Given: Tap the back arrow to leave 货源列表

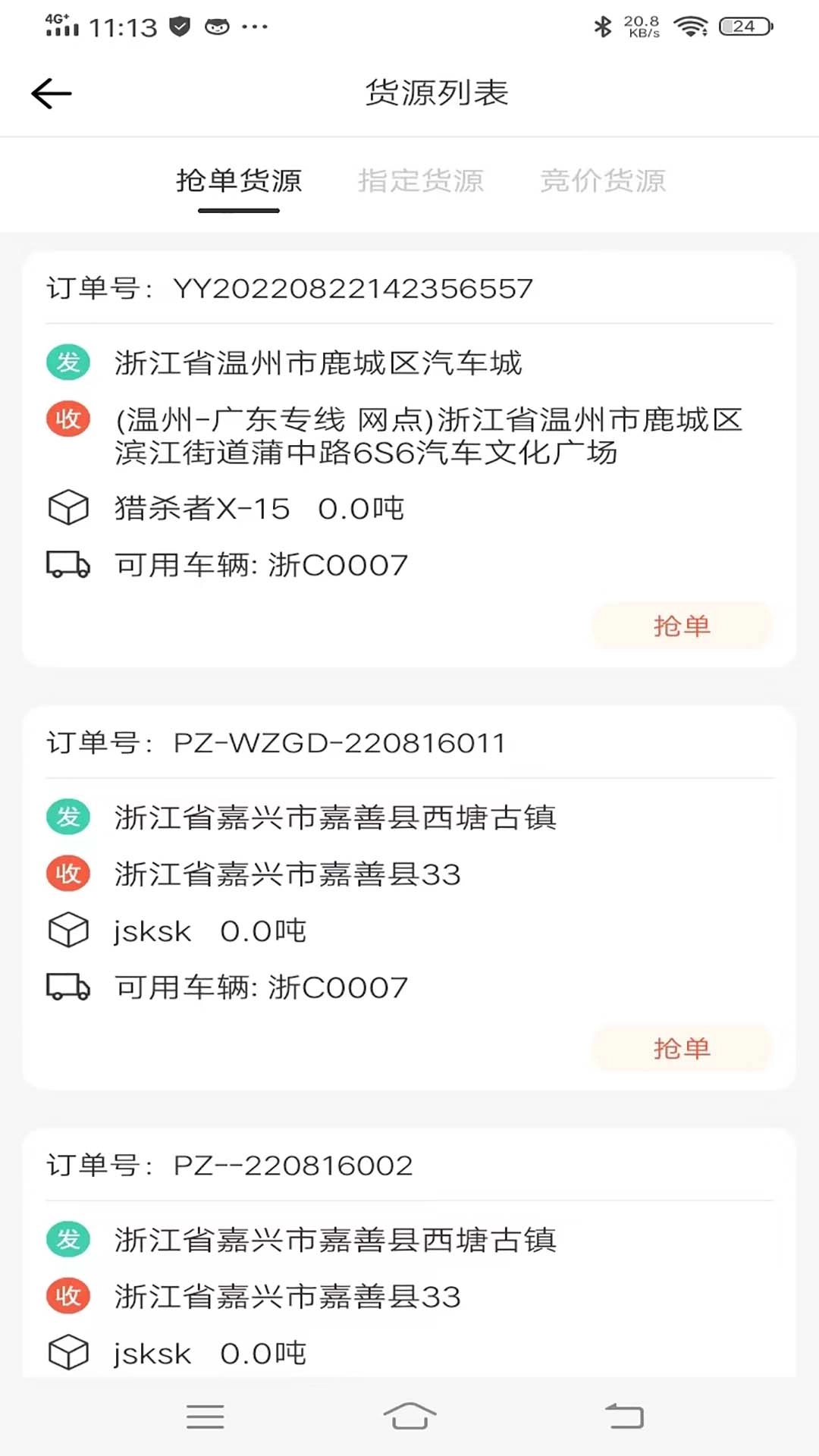Looking at the screenshot, I should pos(50,92).
